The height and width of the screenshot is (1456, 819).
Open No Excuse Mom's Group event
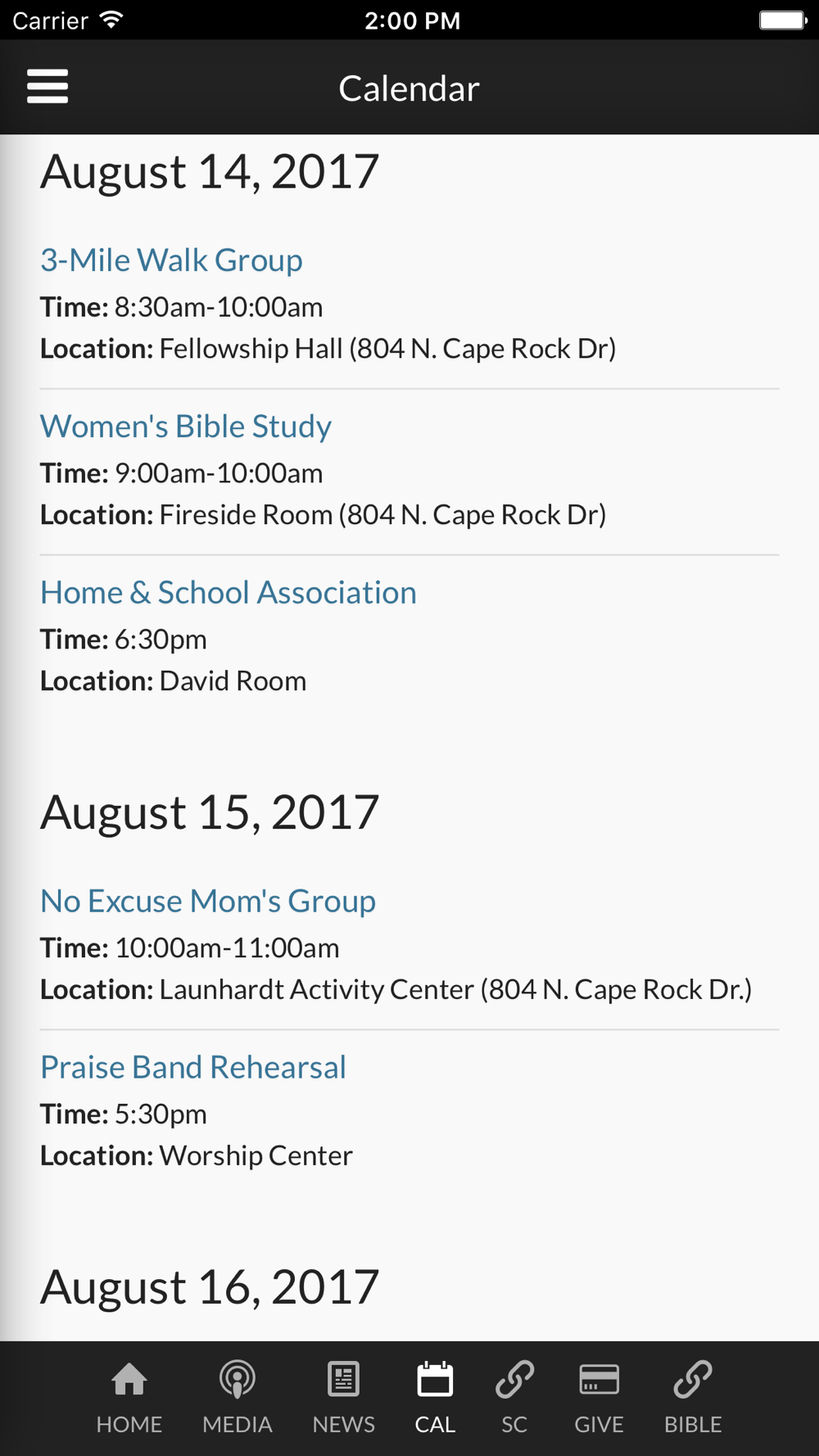point(208,901)
